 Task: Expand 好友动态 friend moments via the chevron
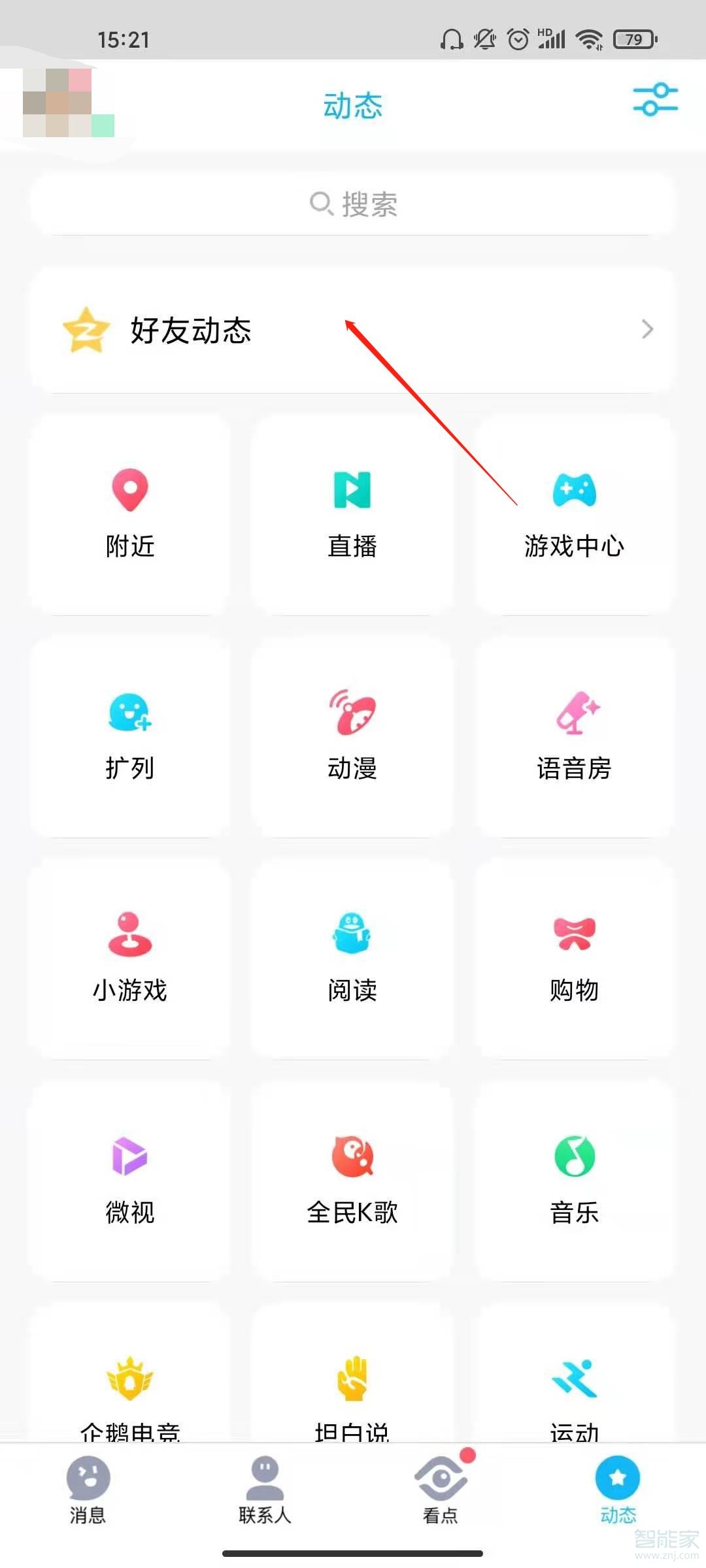pyautogui.click(x=646, y=330)
